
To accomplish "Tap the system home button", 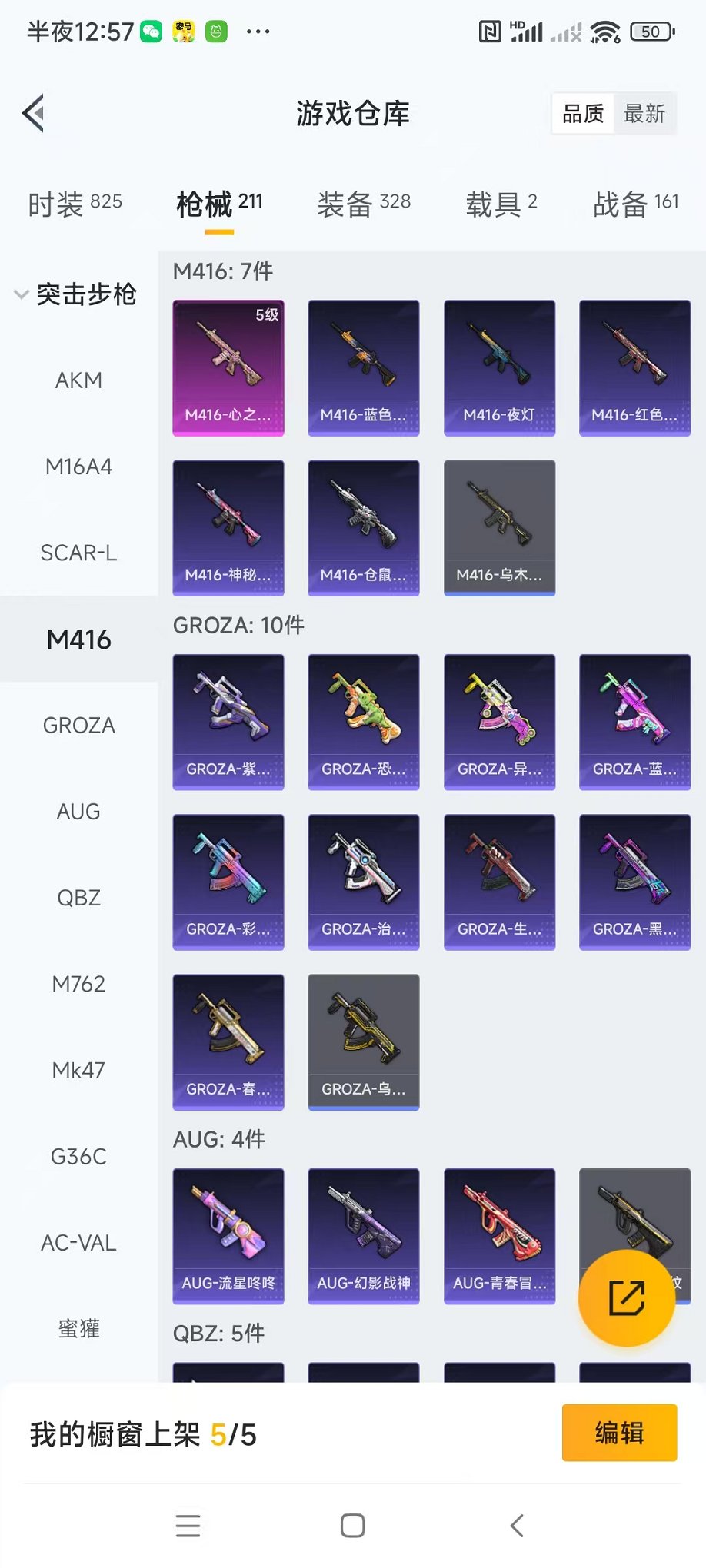I will pyautogui.click(x=352, y=1526).
